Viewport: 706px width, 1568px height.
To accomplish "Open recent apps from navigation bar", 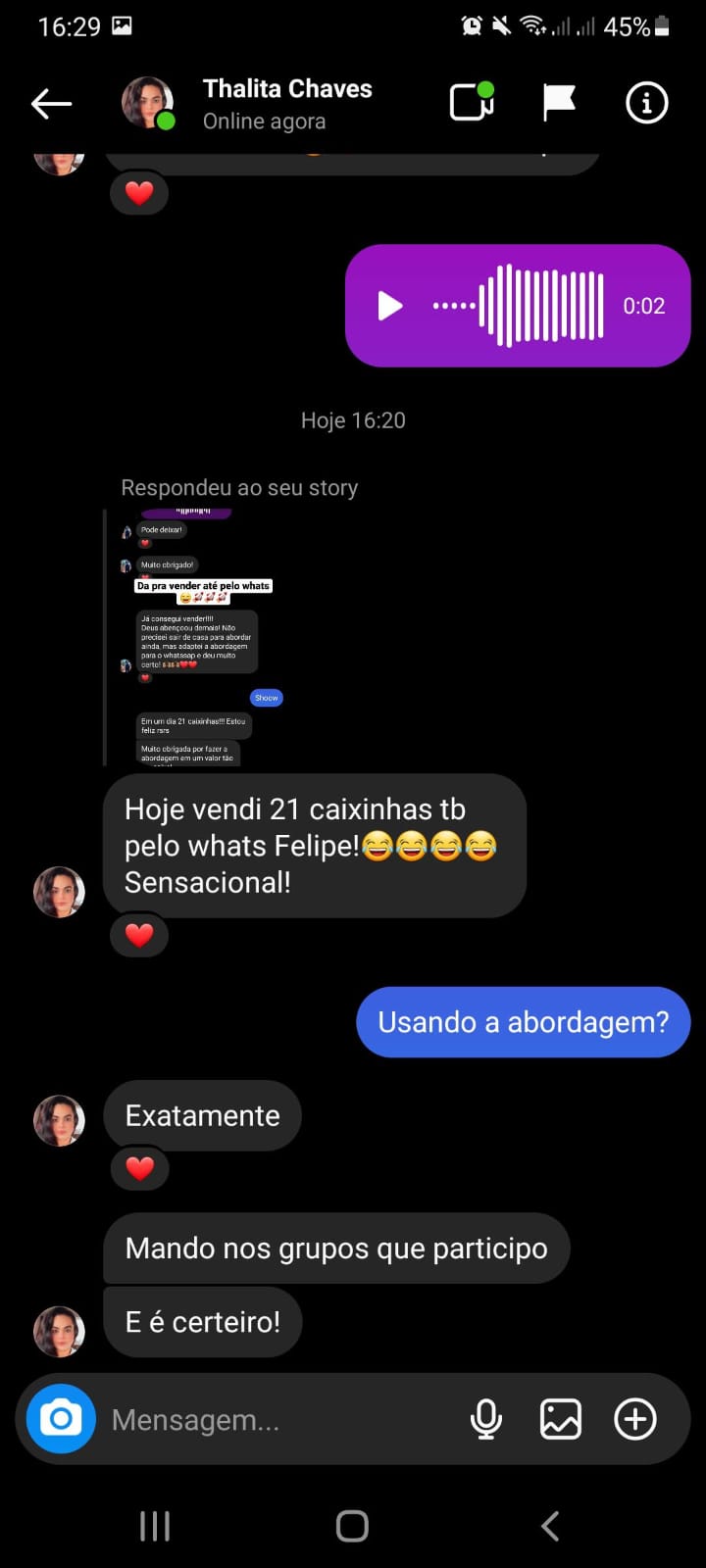I will point(155,1526).
